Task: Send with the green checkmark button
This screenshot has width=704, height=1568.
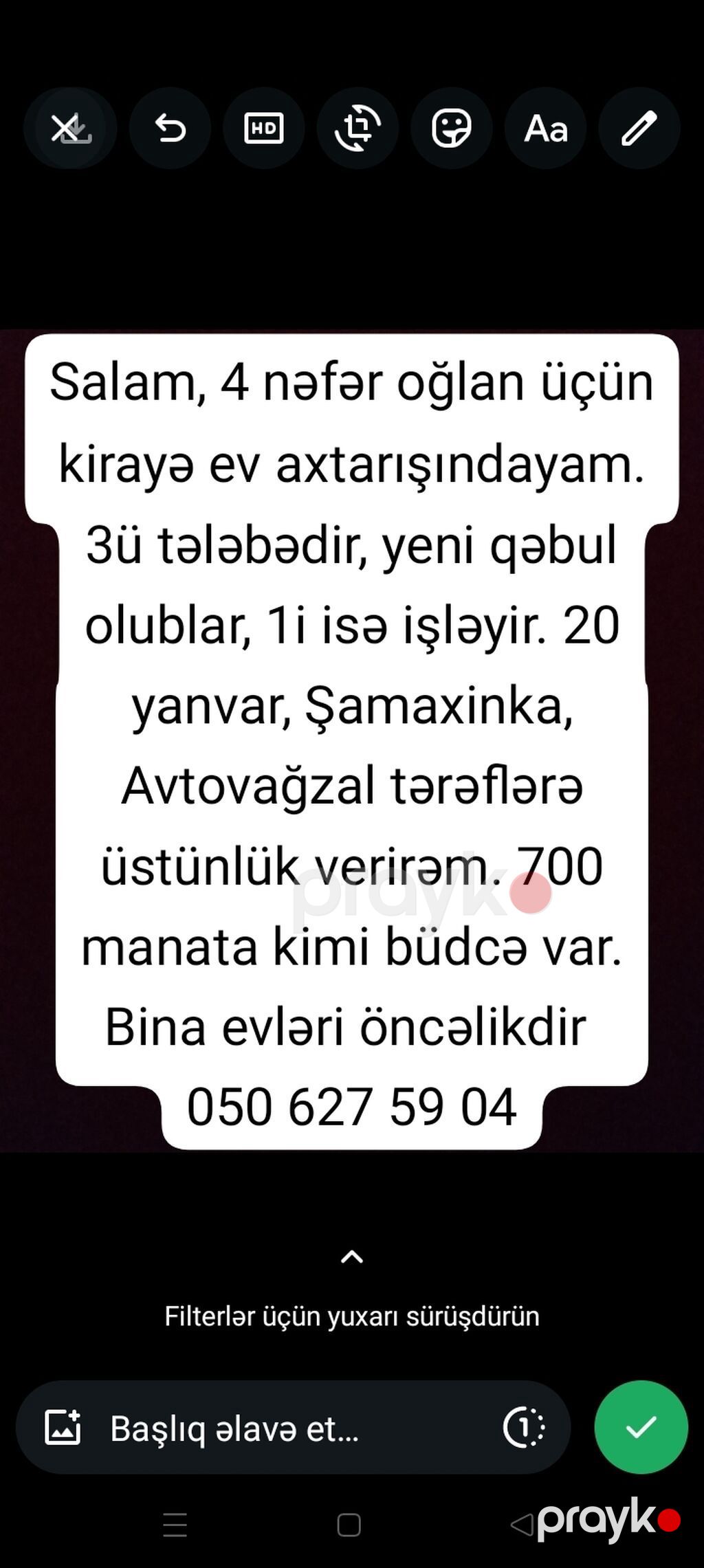Action: coord(641,1427)
